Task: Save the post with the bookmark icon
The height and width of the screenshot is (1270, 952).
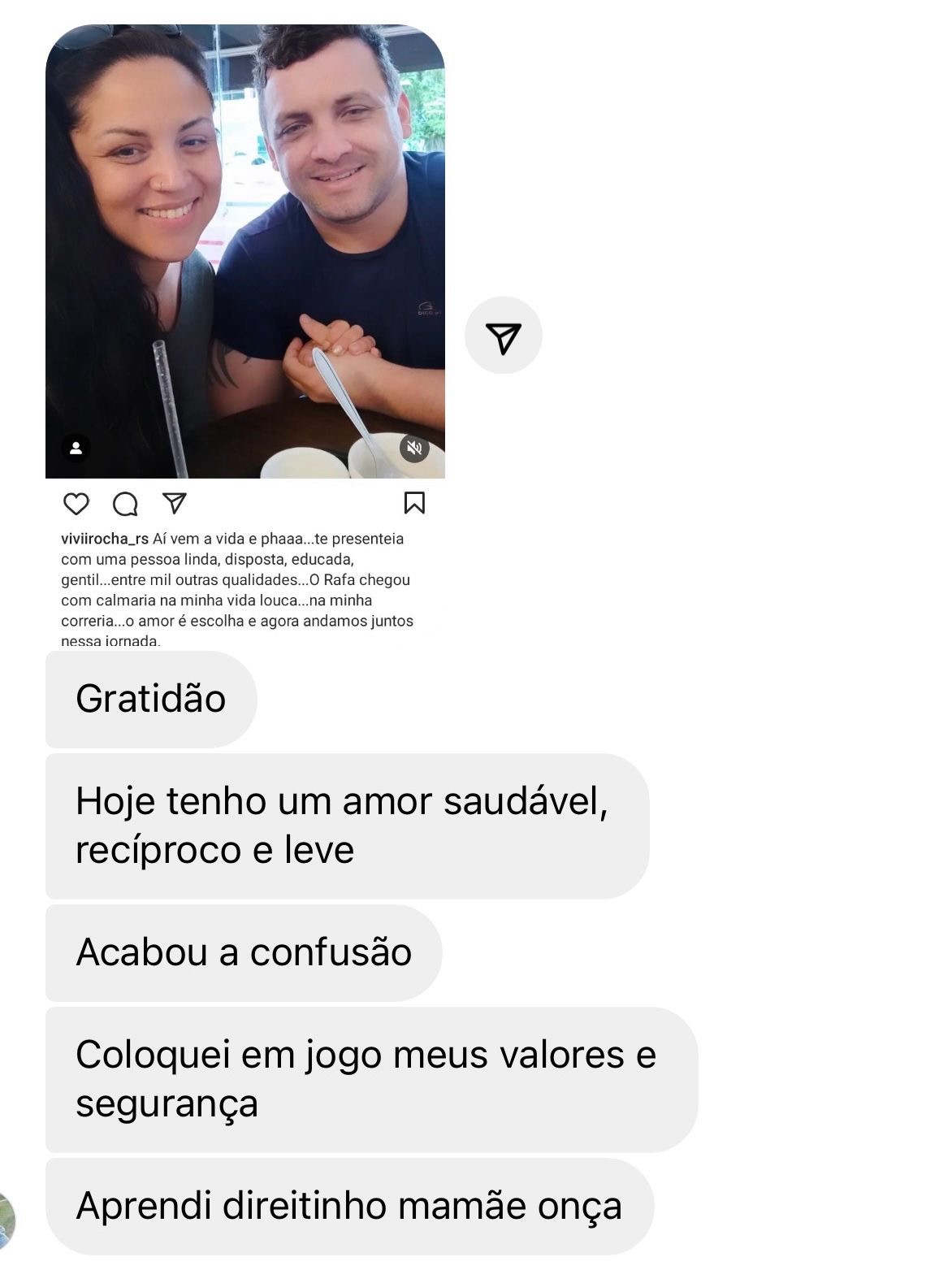Action: point(414,505)
